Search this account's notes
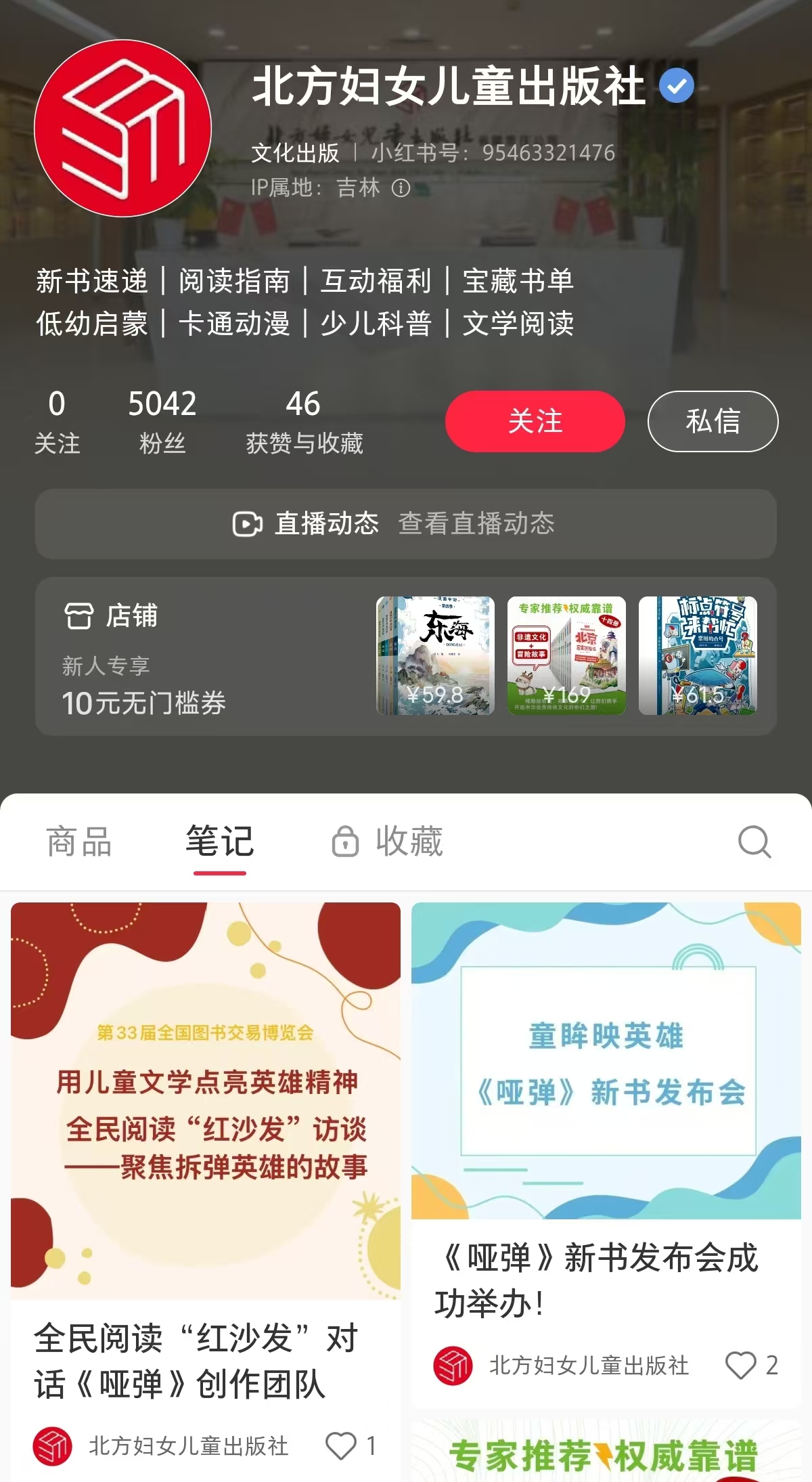Screen dimensions: 812x1482 click(754, 842)
